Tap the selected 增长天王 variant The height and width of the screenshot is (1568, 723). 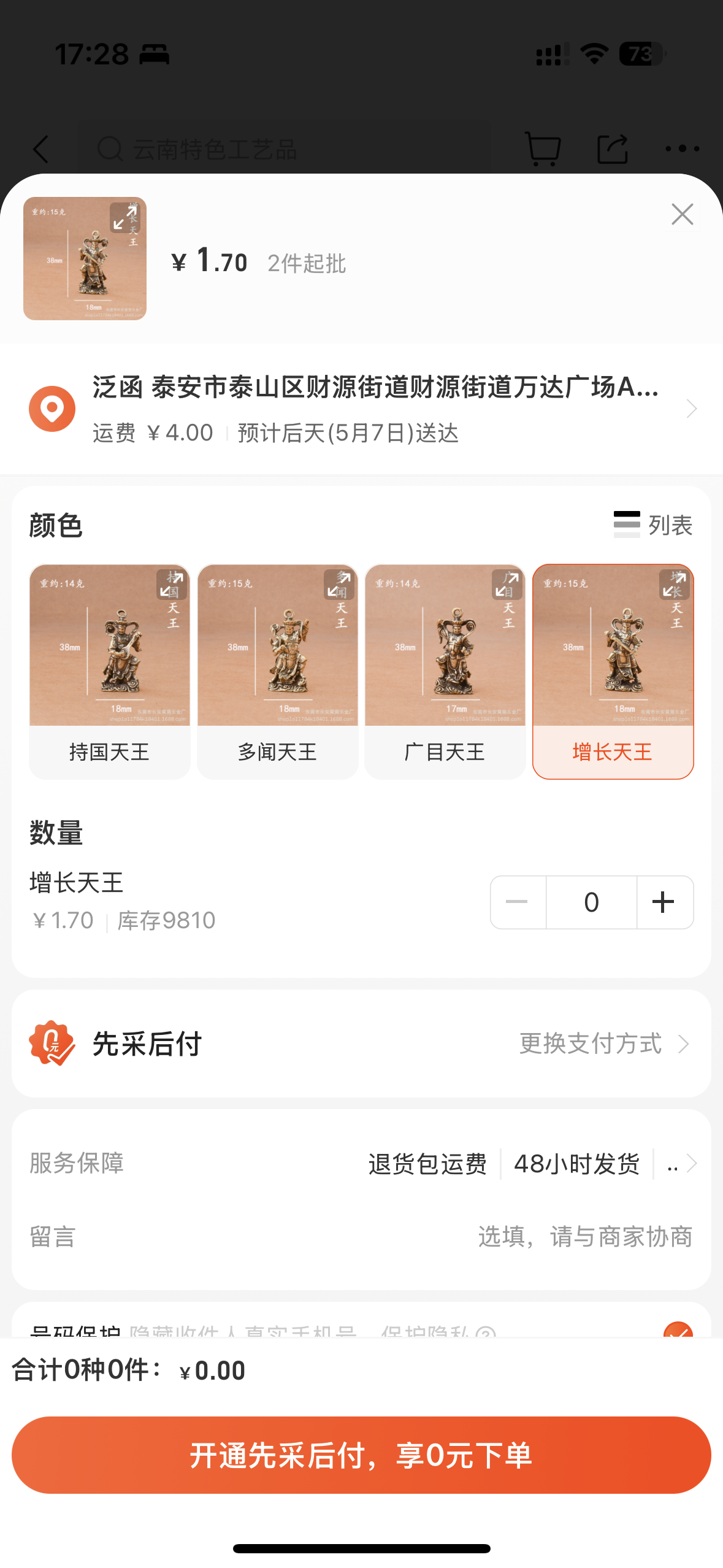[x=613, y=672]
